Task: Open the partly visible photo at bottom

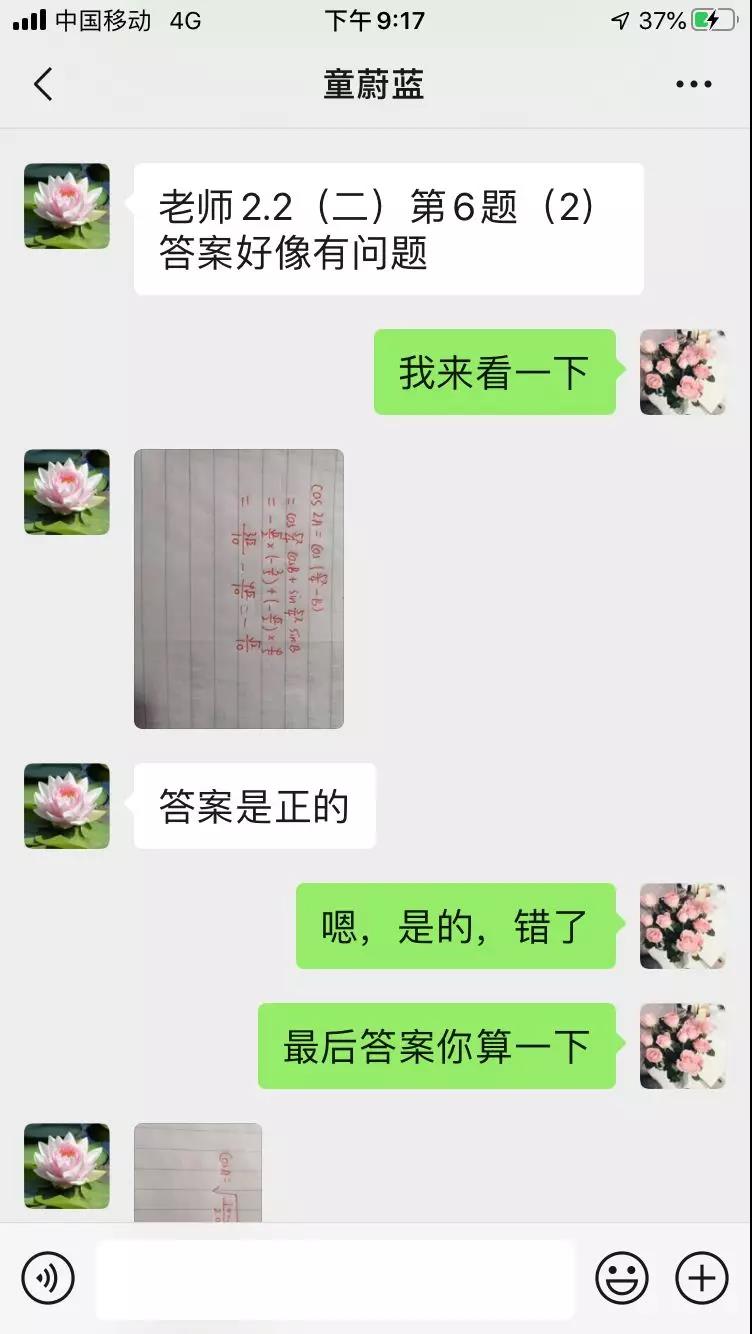Action: (x=198, y=1172)
